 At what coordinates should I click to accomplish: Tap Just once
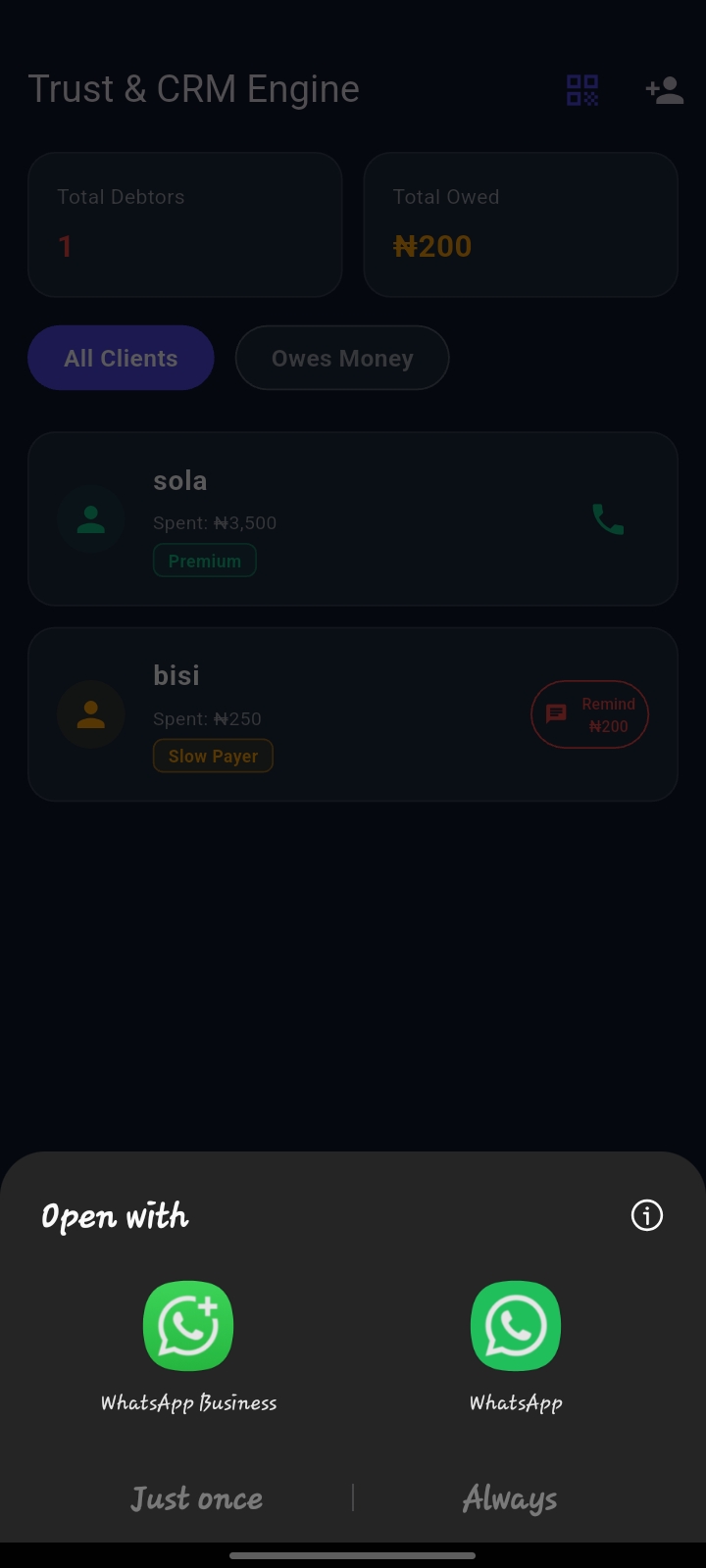coord(197,1498)
